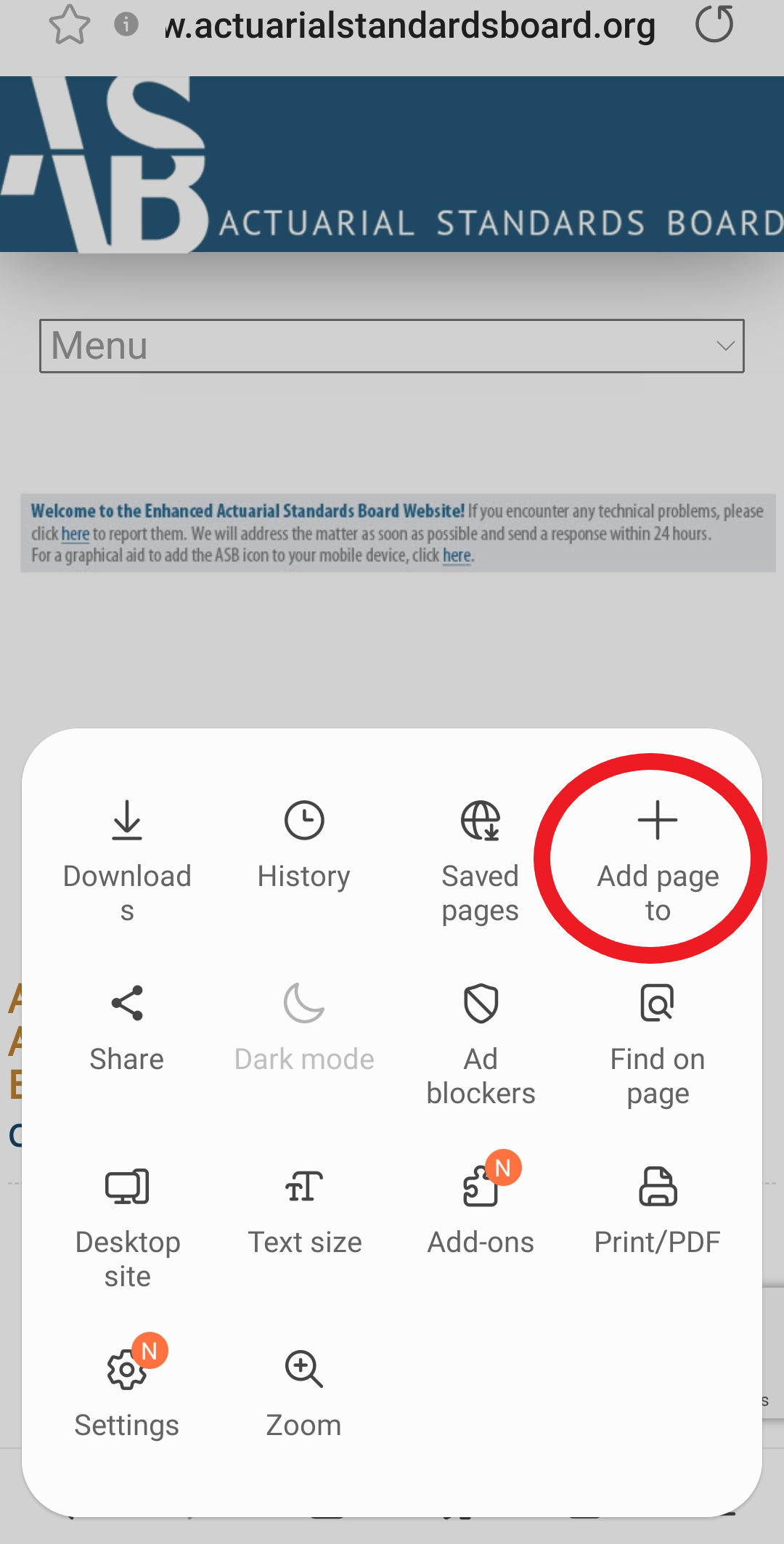This screenshot has width=784, height=1544.
Task: Select Print/PDF option
Action: 658,1211
